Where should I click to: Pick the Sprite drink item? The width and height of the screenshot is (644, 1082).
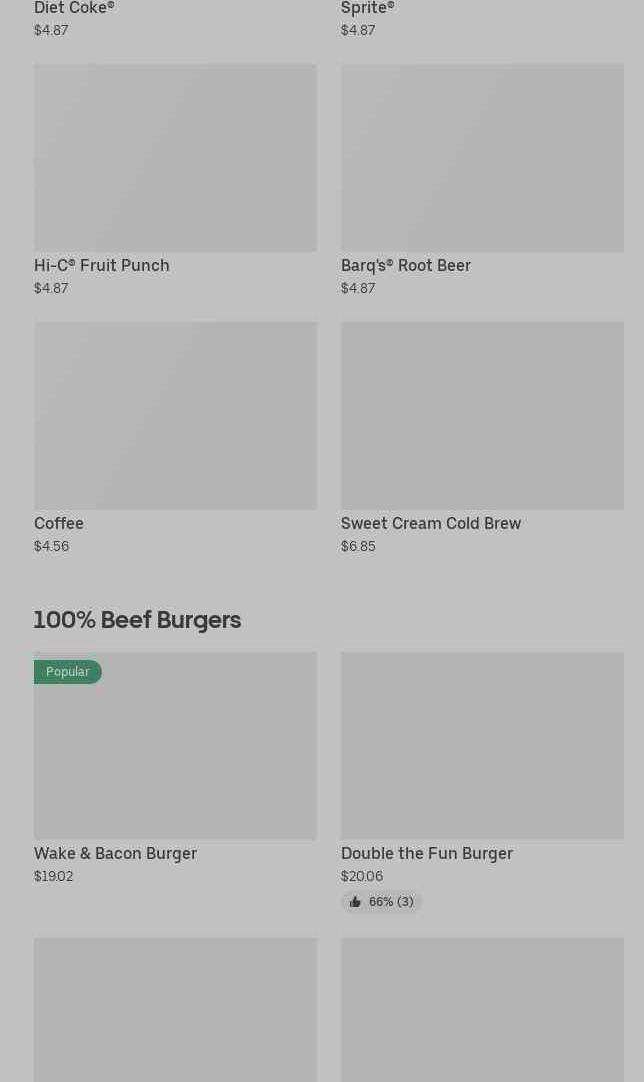(482, 19)
